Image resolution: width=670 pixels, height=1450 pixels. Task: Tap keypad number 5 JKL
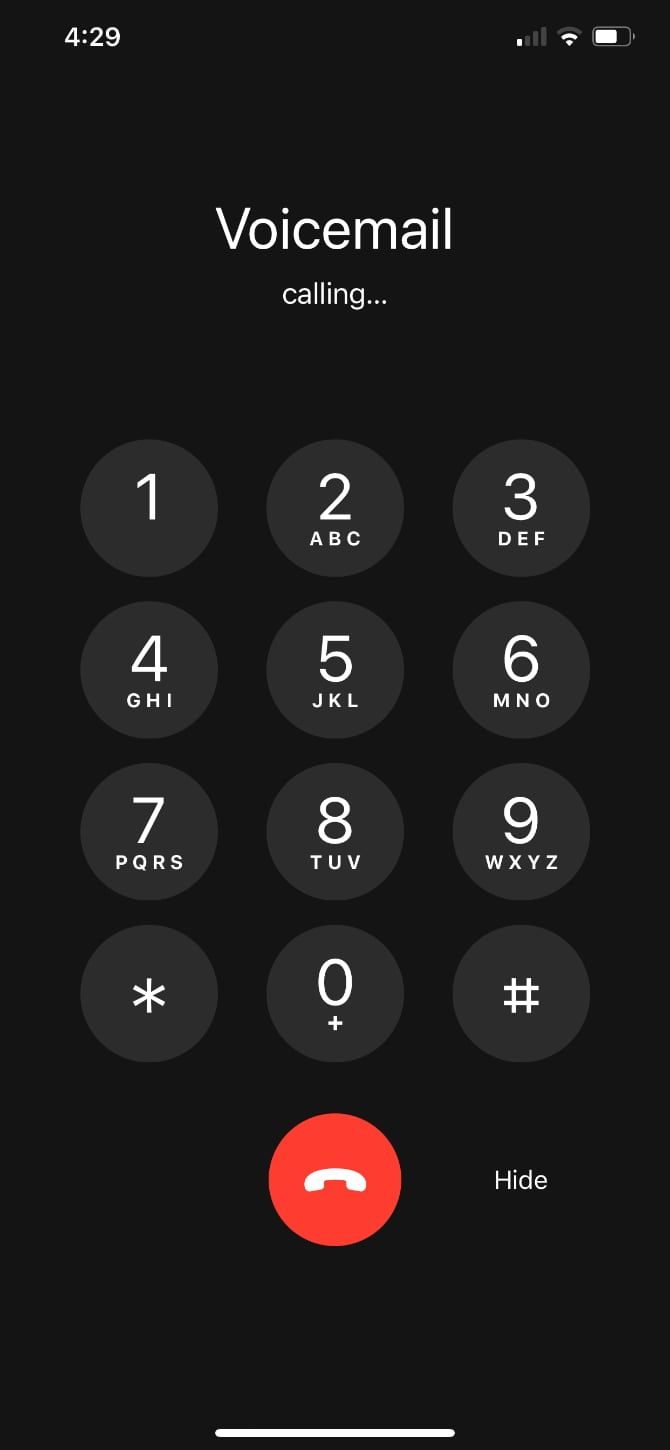335,670
